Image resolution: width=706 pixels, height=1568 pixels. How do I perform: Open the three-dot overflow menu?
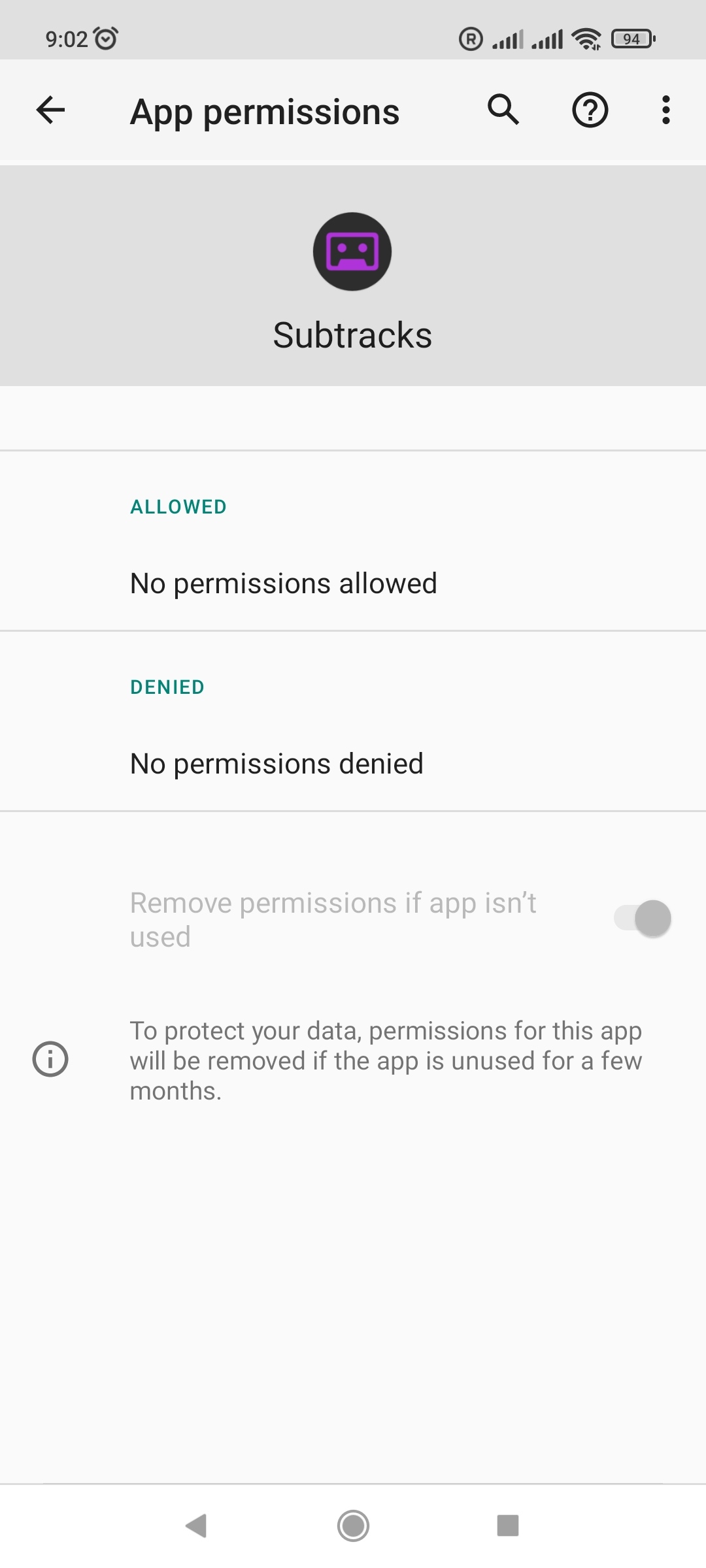tap(665, 110)
